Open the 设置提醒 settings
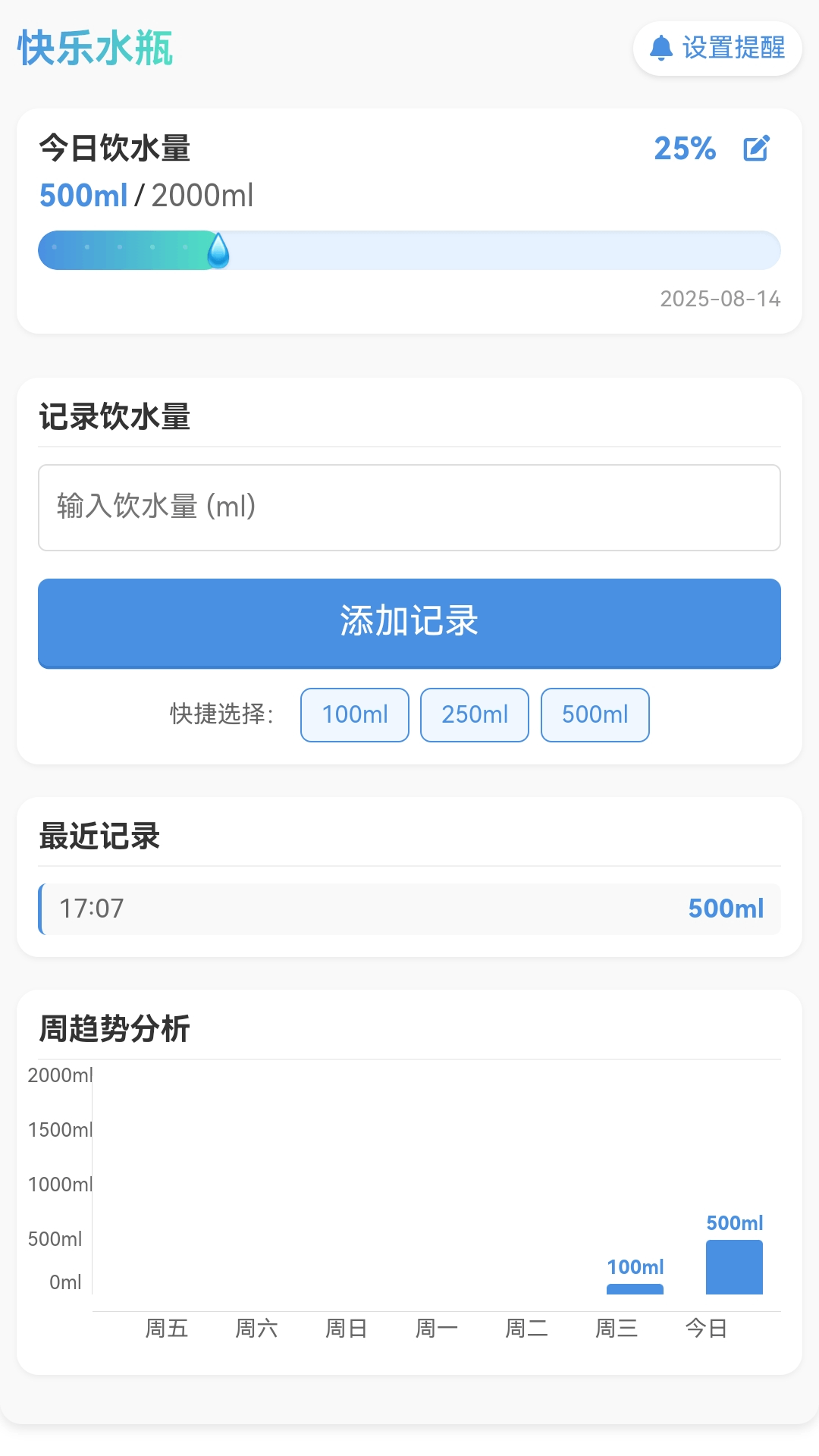The width and height of the screenshot is (819, 1456). click(x=716, y=48)
